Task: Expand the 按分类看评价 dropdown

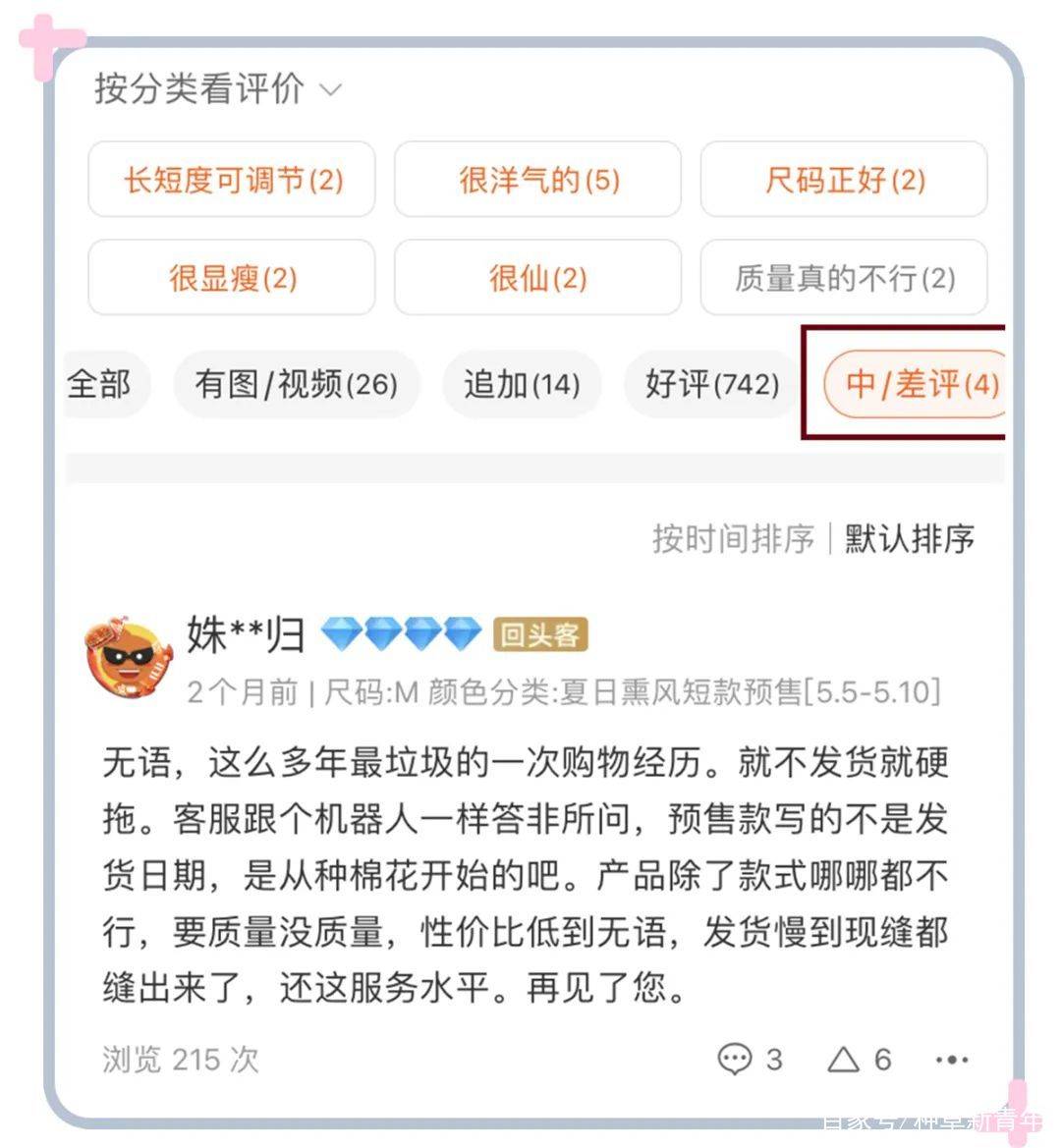Action: [x=218, y=89]
